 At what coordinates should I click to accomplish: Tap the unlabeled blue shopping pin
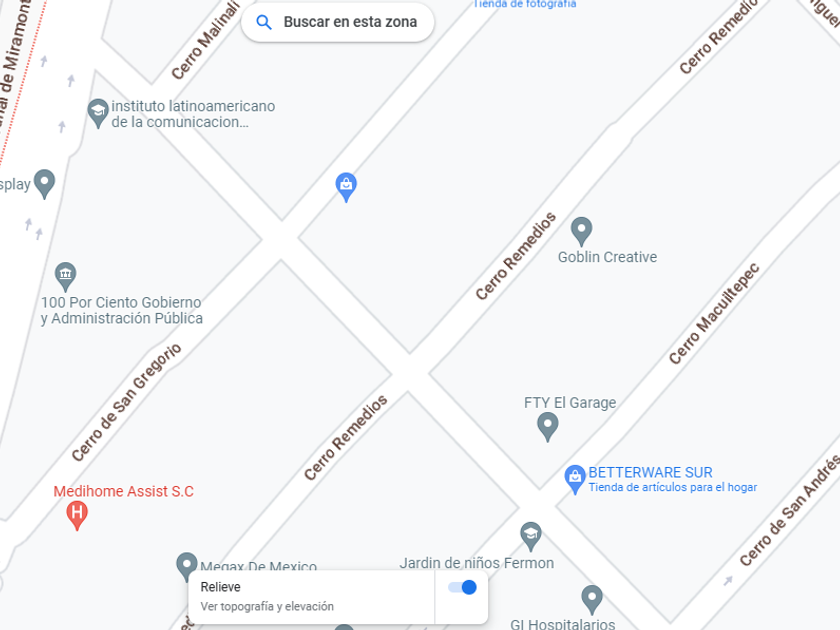[346, 186]
